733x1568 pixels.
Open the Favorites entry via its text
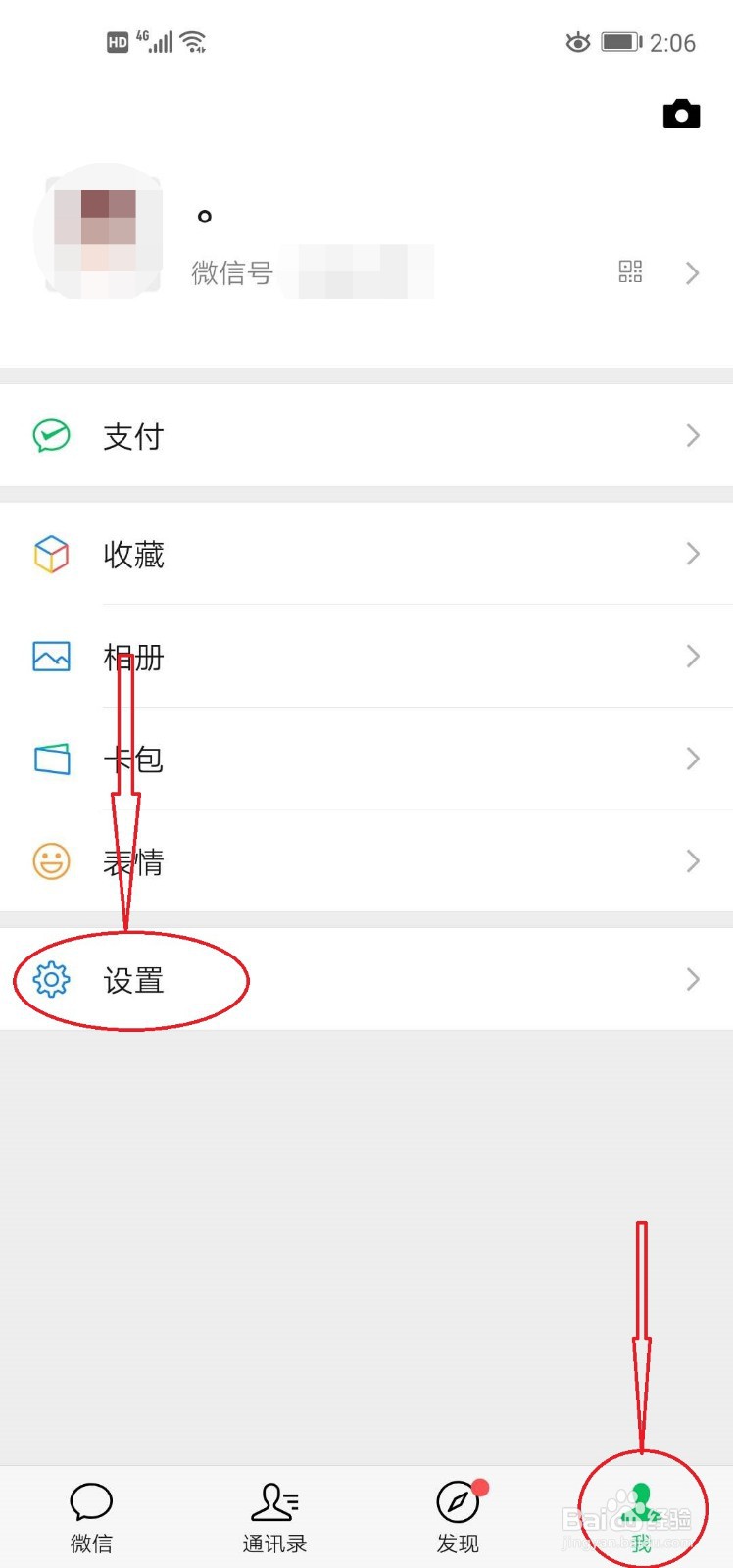click(x=133, y=554)
